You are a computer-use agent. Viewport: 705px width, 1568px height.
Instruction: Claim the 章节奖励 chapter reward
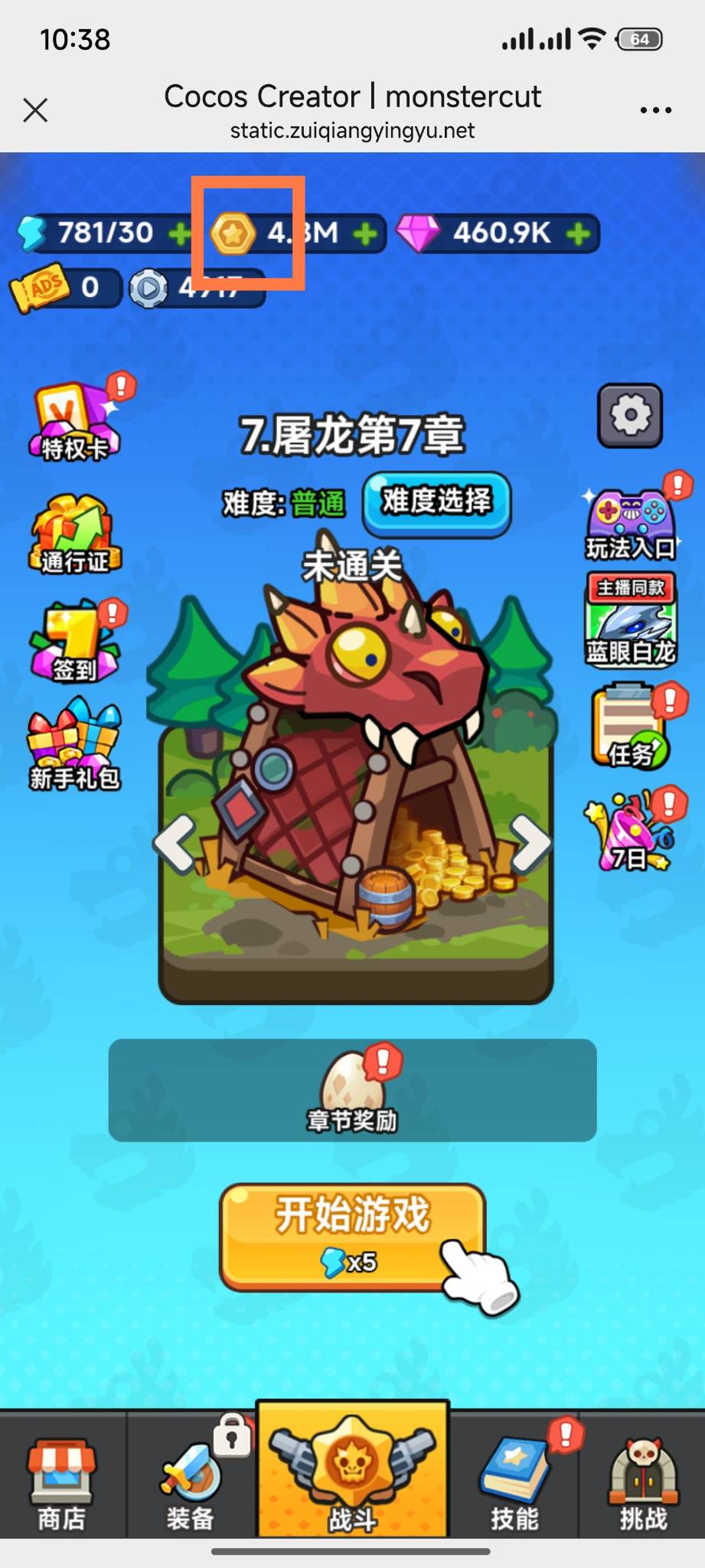click(352, 1090)
